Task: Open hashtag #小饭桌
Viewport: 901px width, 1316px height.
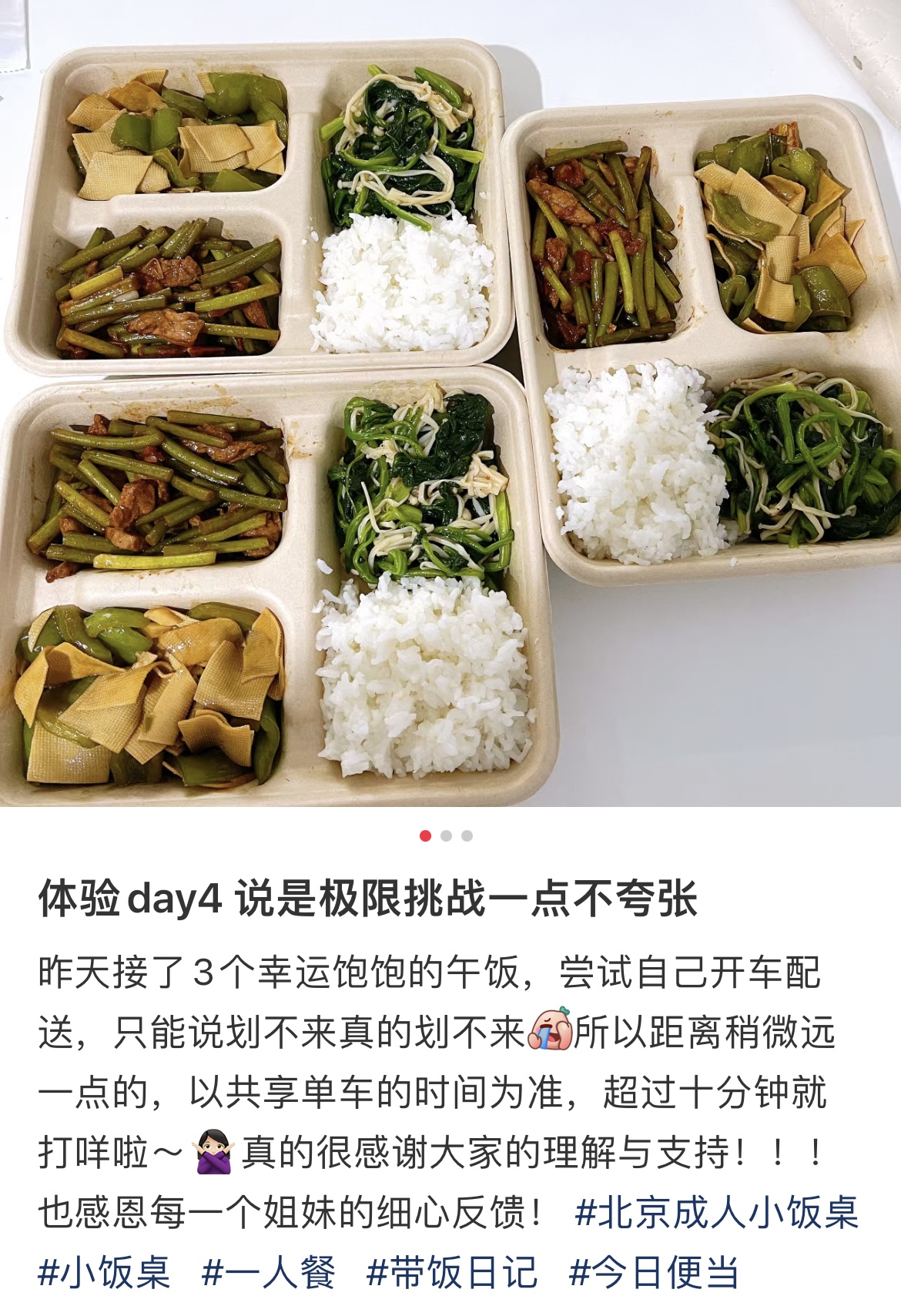Action: coord(104,1272)
